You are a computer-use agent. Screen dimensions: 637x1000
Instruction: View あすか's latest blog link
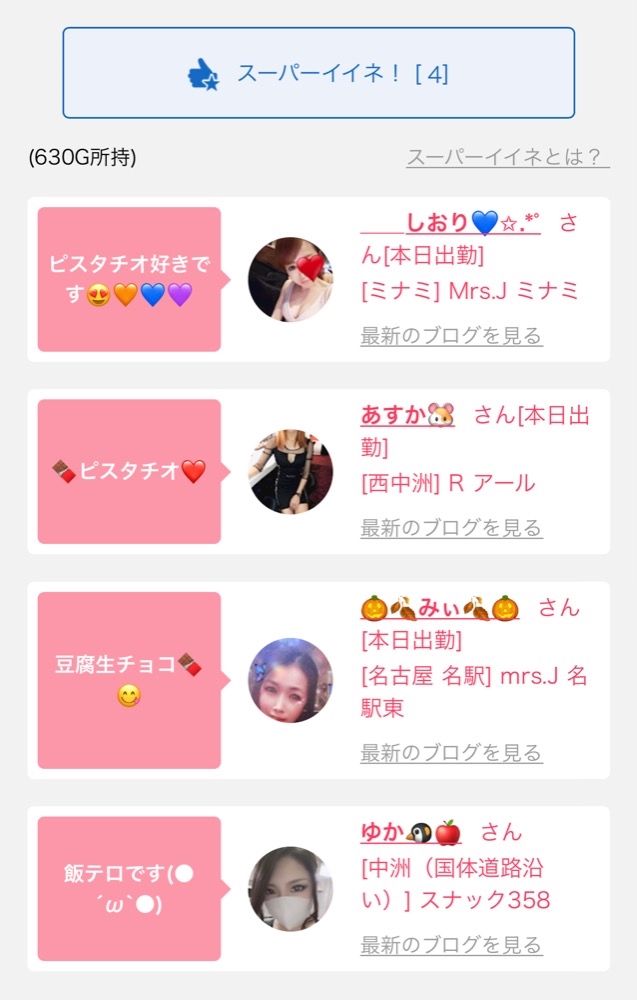(x=451, y=528)
